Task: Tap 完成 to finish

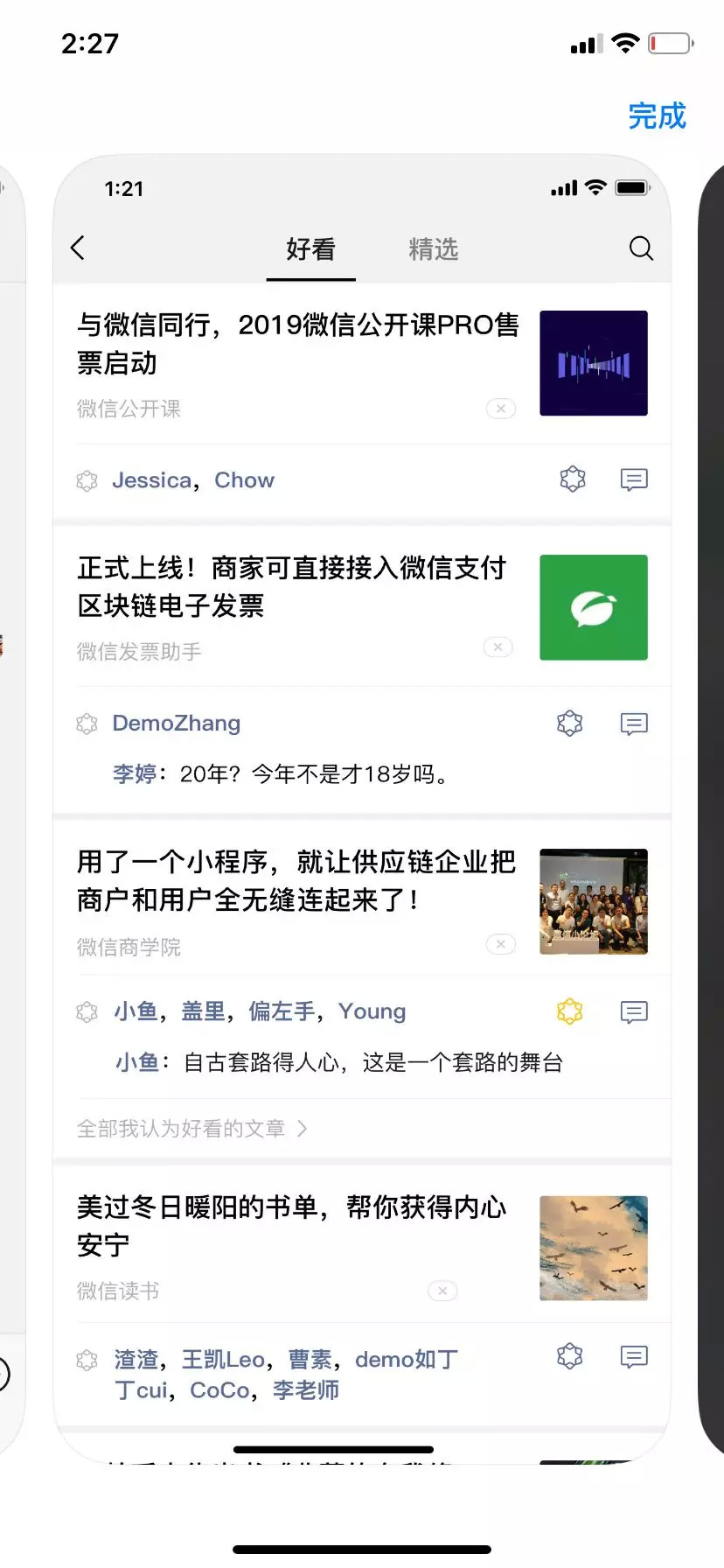Action: point(657,116)
